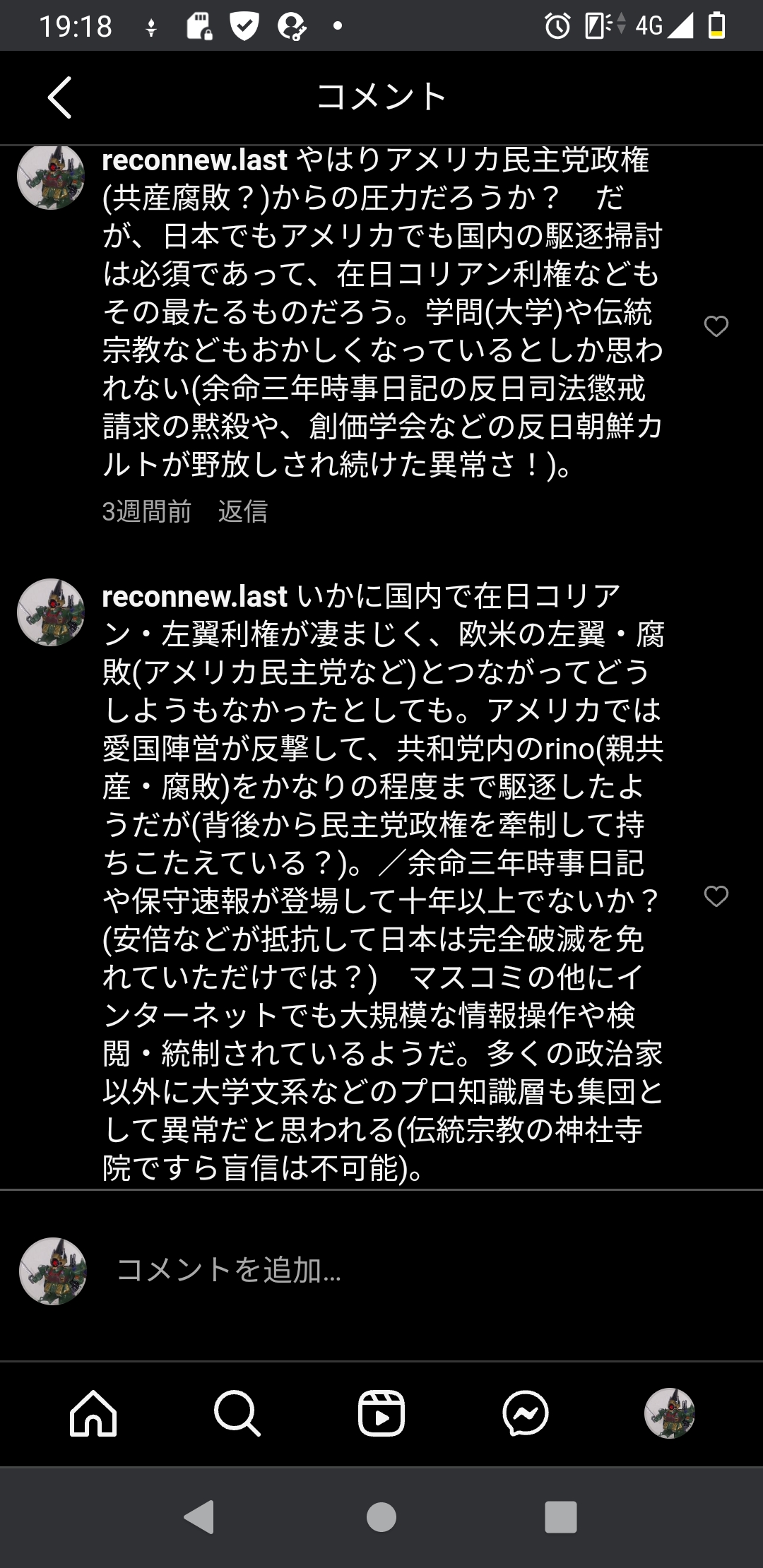
Task: Switch to the Reels tab
Action: [381, 1414]
